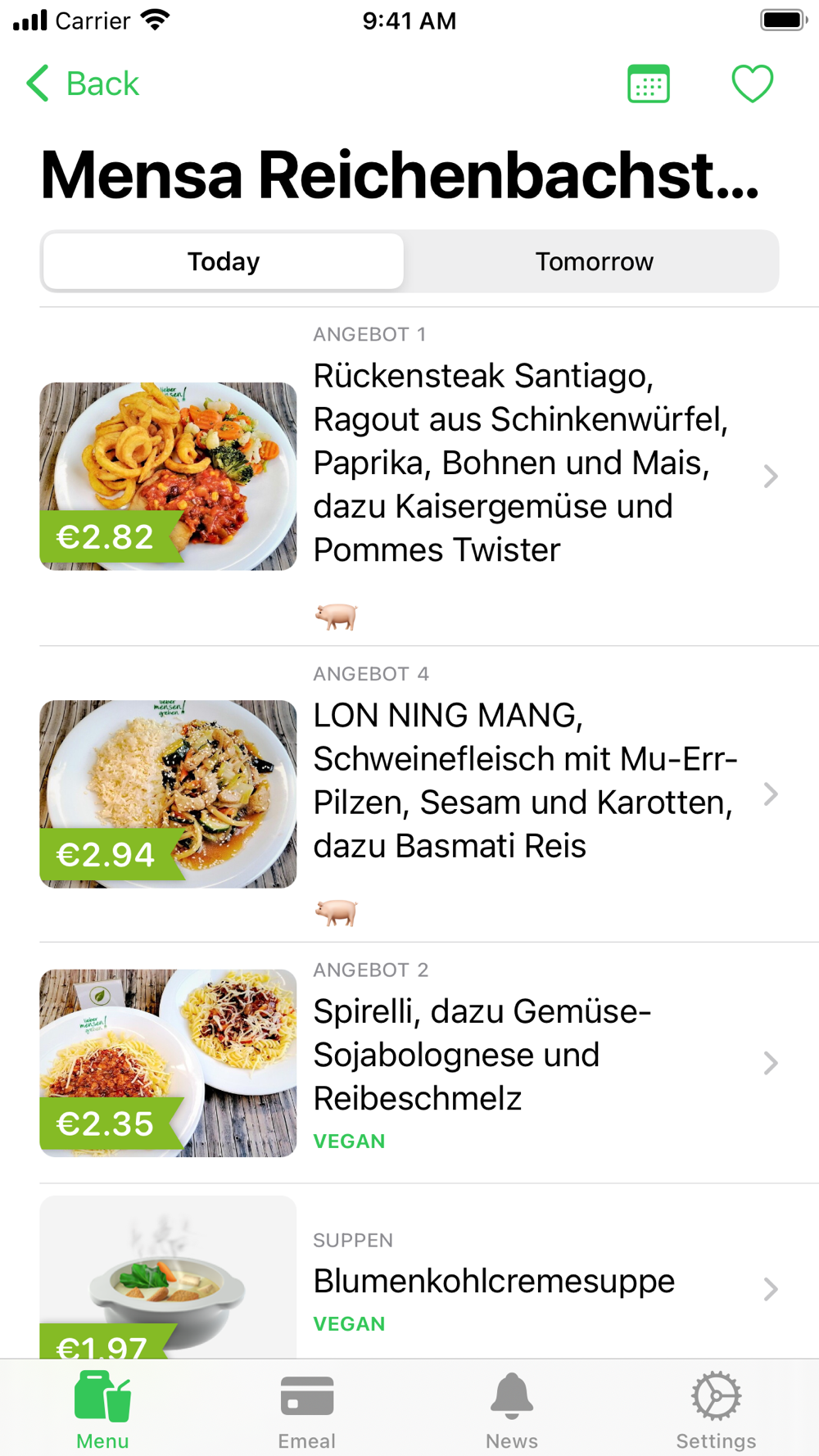Mark this Mensa as favorite
Image resolution: width=819 pixels, height=1456 pixels.
point(752,84)
